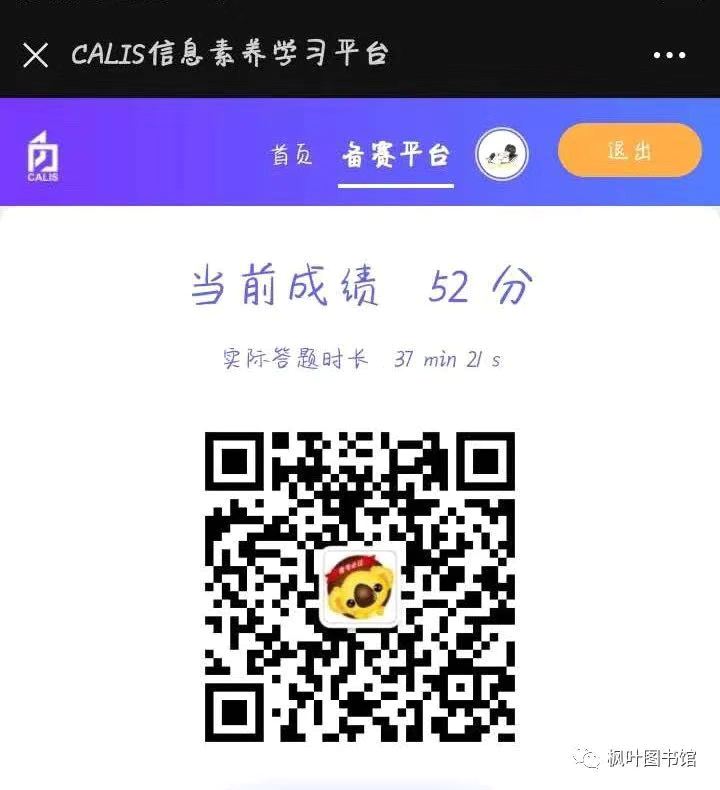Tap the 退出 logout button

pyautogui.click(x=629, y=151)
